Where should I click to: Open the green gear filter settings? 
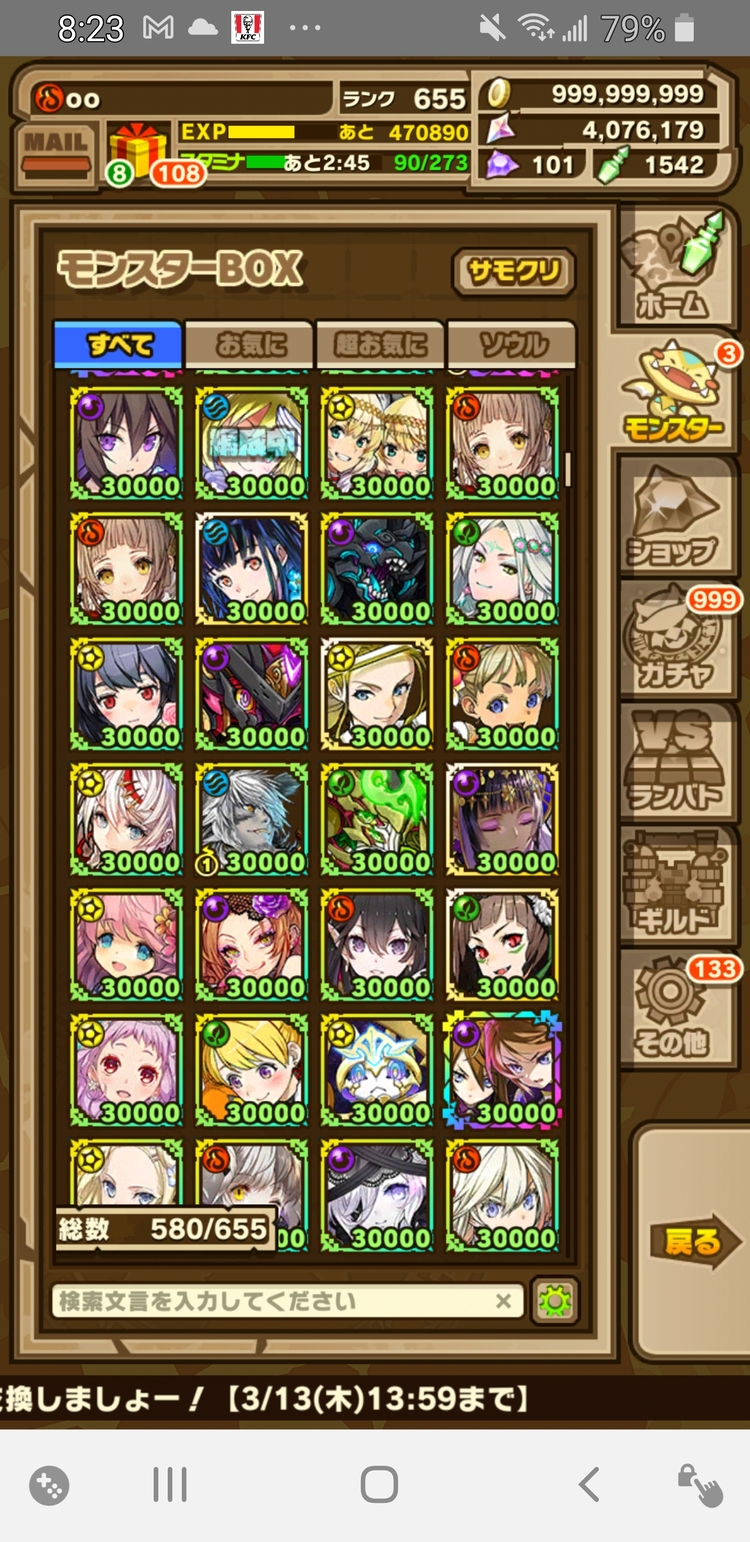click(x=553, y=1301)
